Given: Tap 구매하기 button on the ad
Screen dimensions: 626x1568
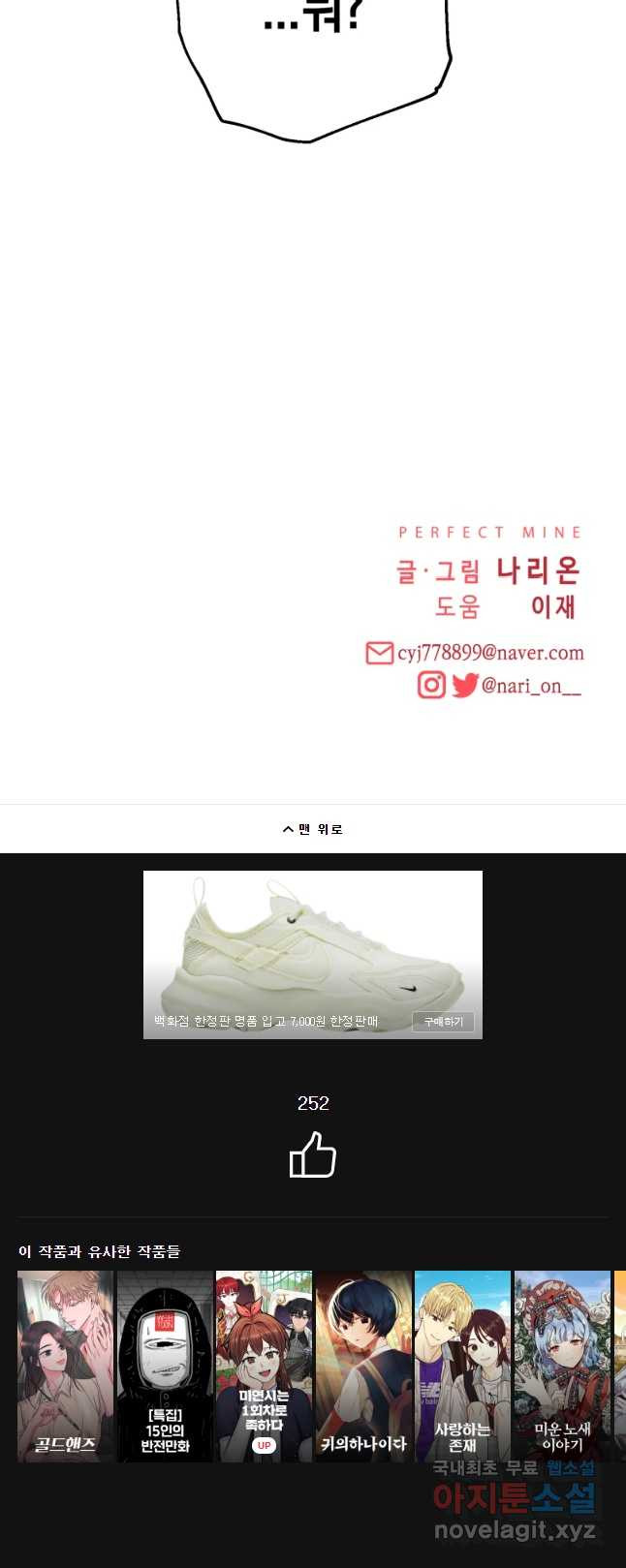Looking at the screenshot, I should [443, 1022].
